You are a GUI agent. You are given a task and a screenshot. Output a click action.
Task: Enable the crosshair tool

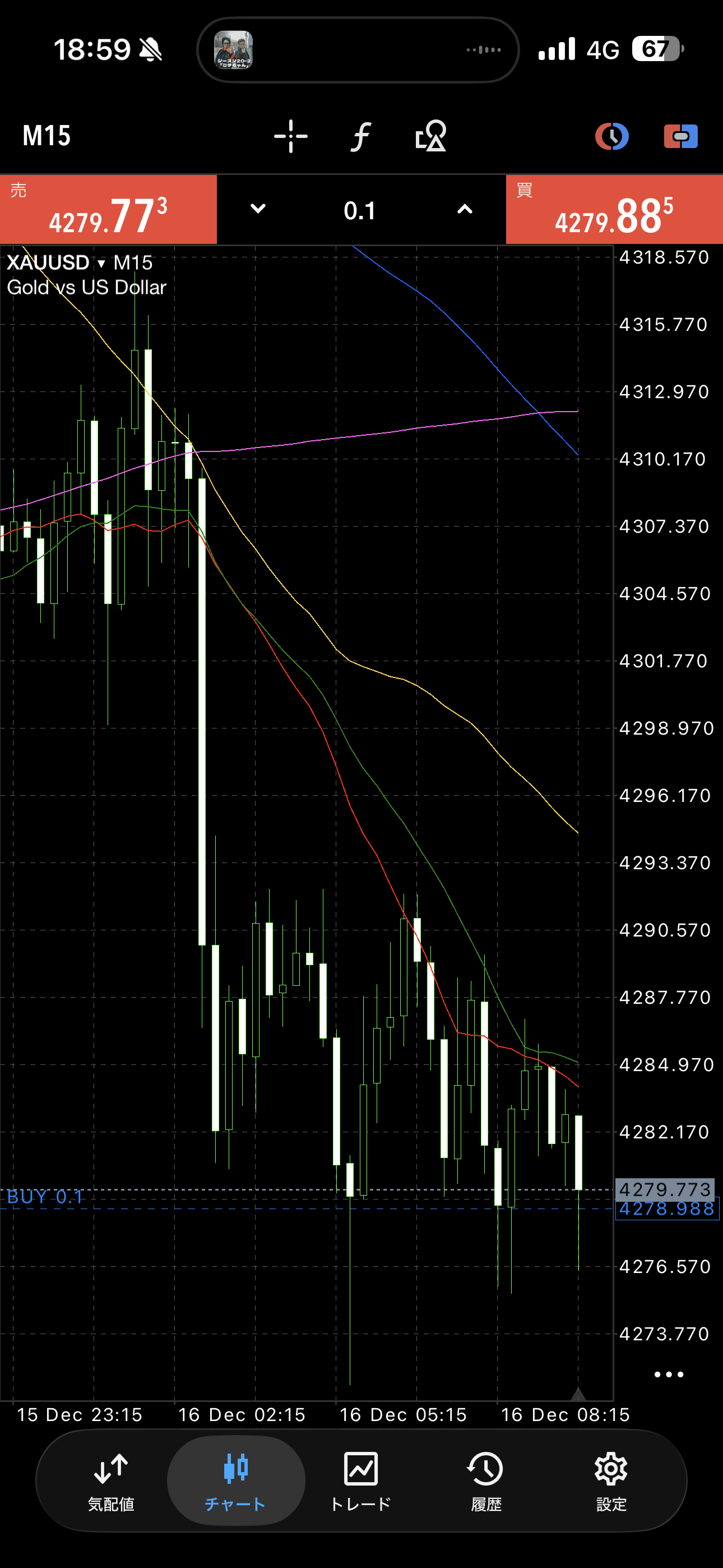[x=290, y=136]
